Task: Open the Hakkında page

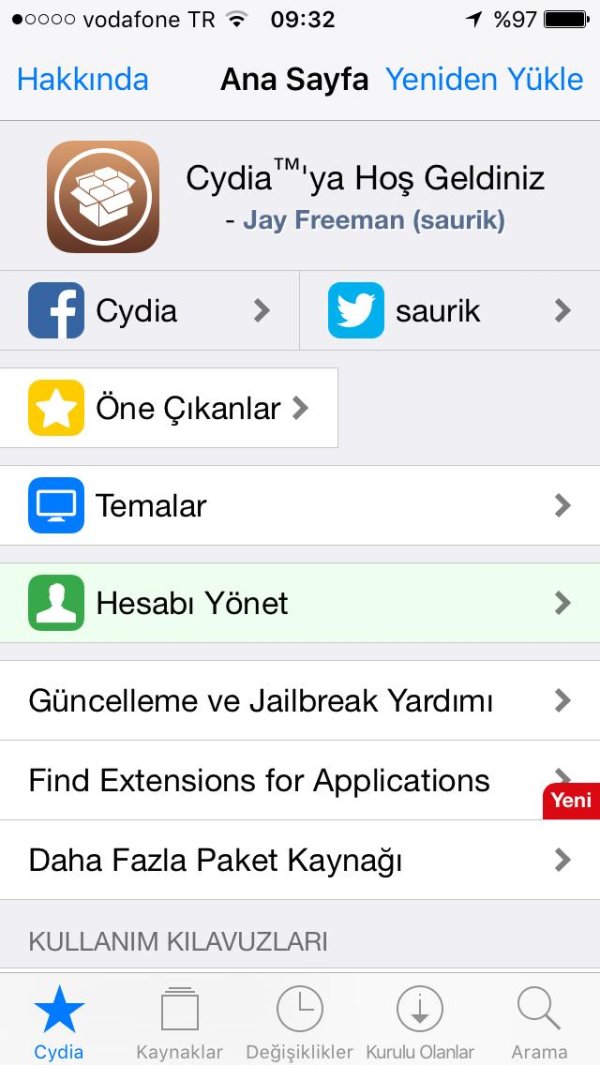Action: pos(83,79)
